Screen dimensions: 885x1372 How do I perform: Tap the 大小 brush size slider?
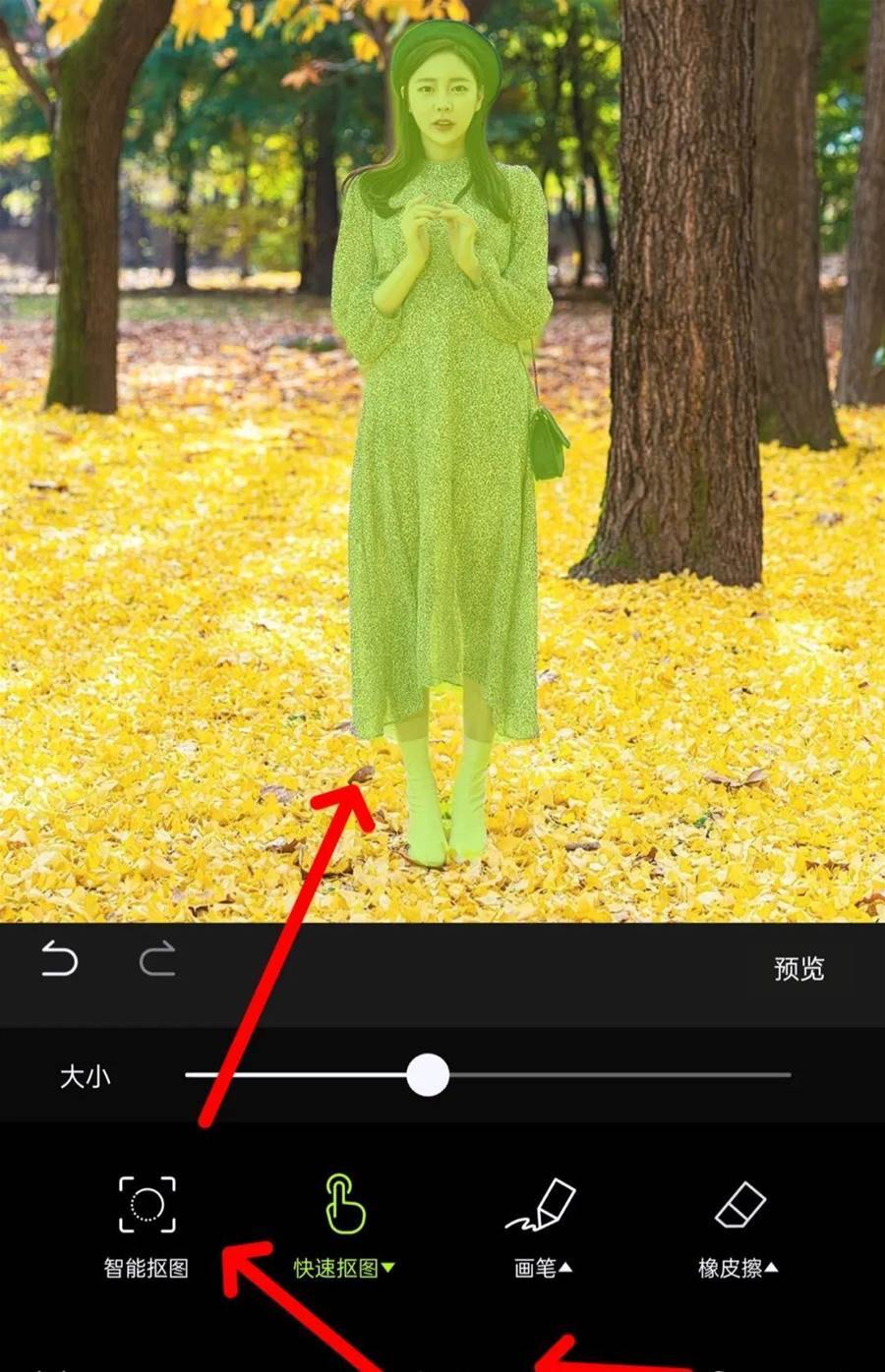(429, 1075)
